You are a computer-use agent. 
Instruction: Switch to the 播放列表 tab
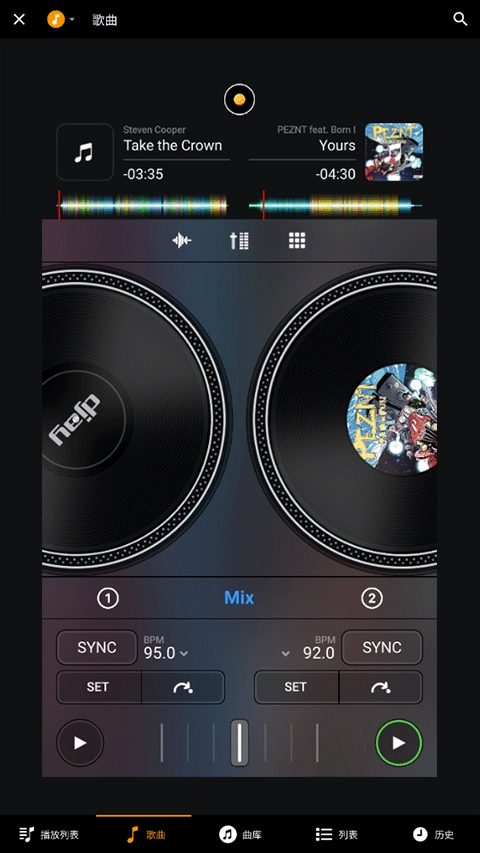point(48,834)
